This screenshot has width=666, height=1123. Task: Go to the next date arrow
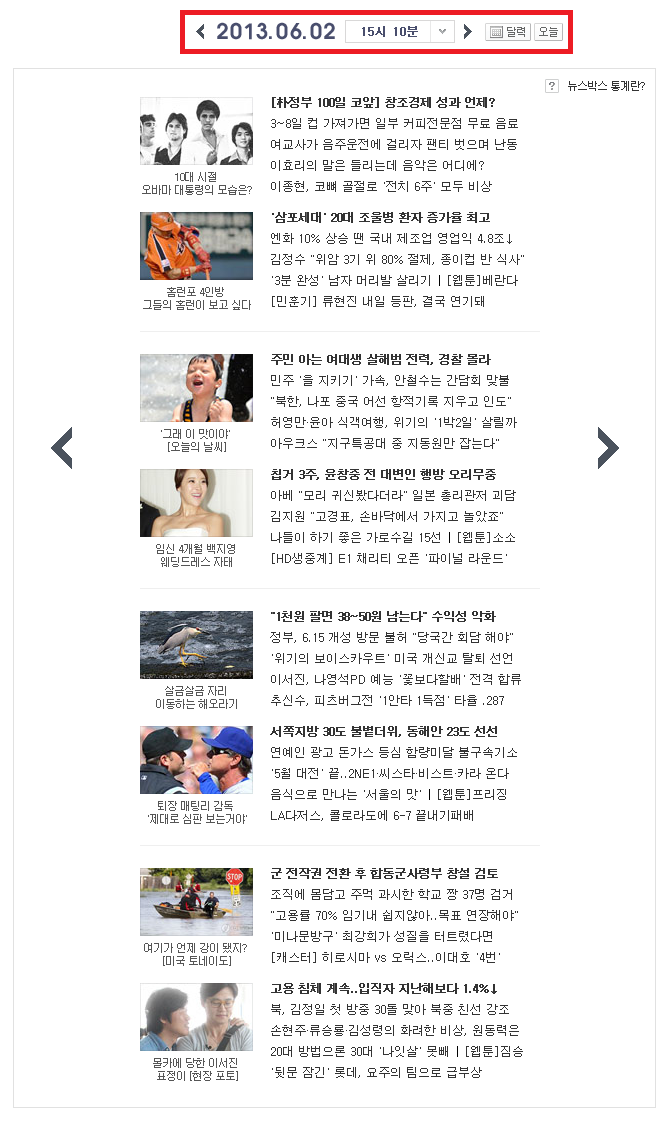(468, 32)
